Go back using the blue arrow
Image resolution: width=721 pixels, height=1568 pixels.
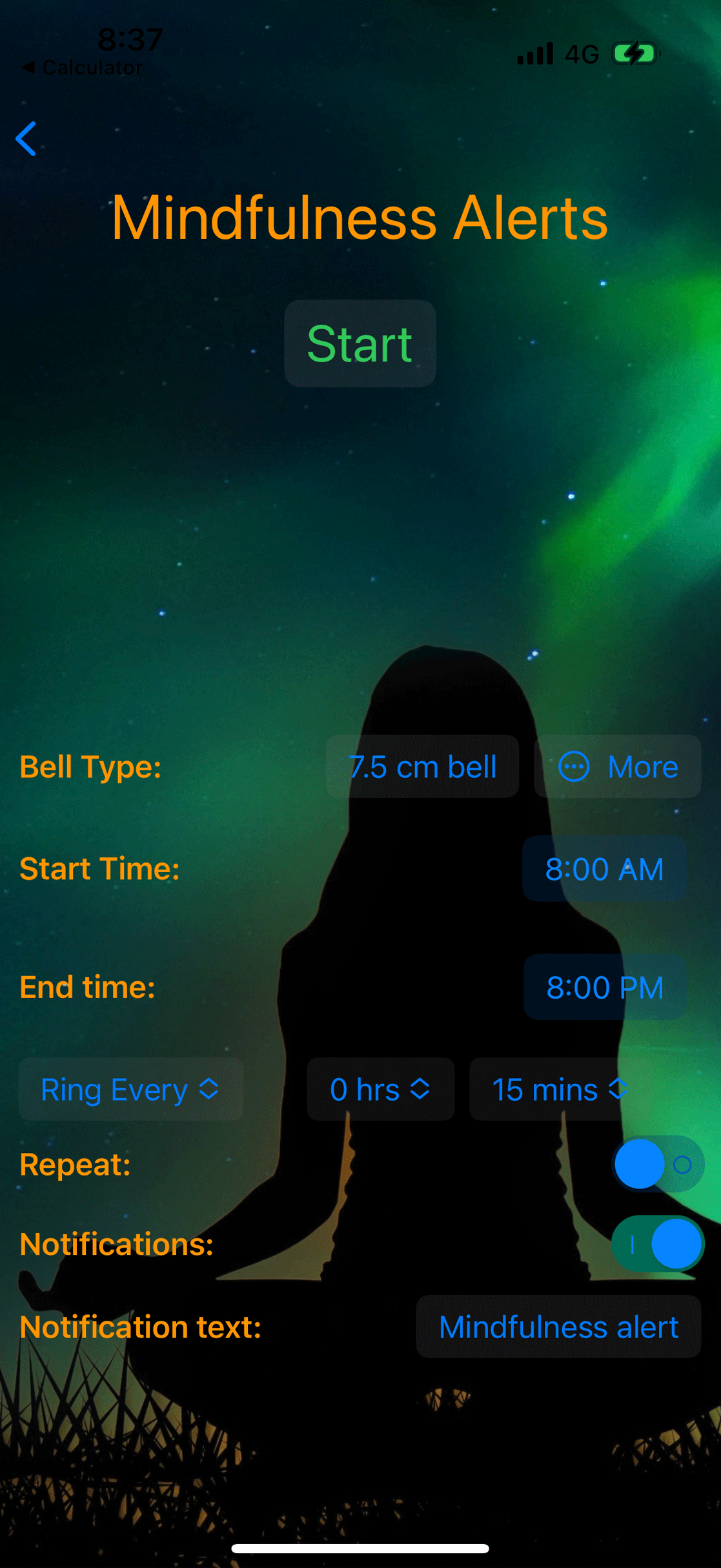26,139
